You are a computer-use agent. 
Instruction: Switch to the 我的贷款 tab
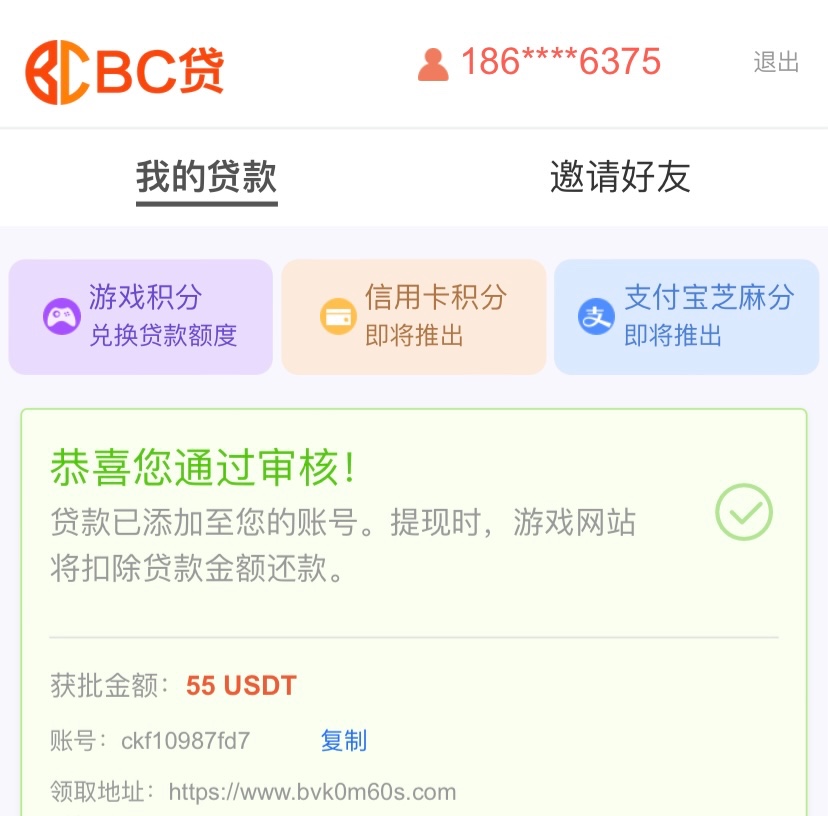click(x=206, y=178)
